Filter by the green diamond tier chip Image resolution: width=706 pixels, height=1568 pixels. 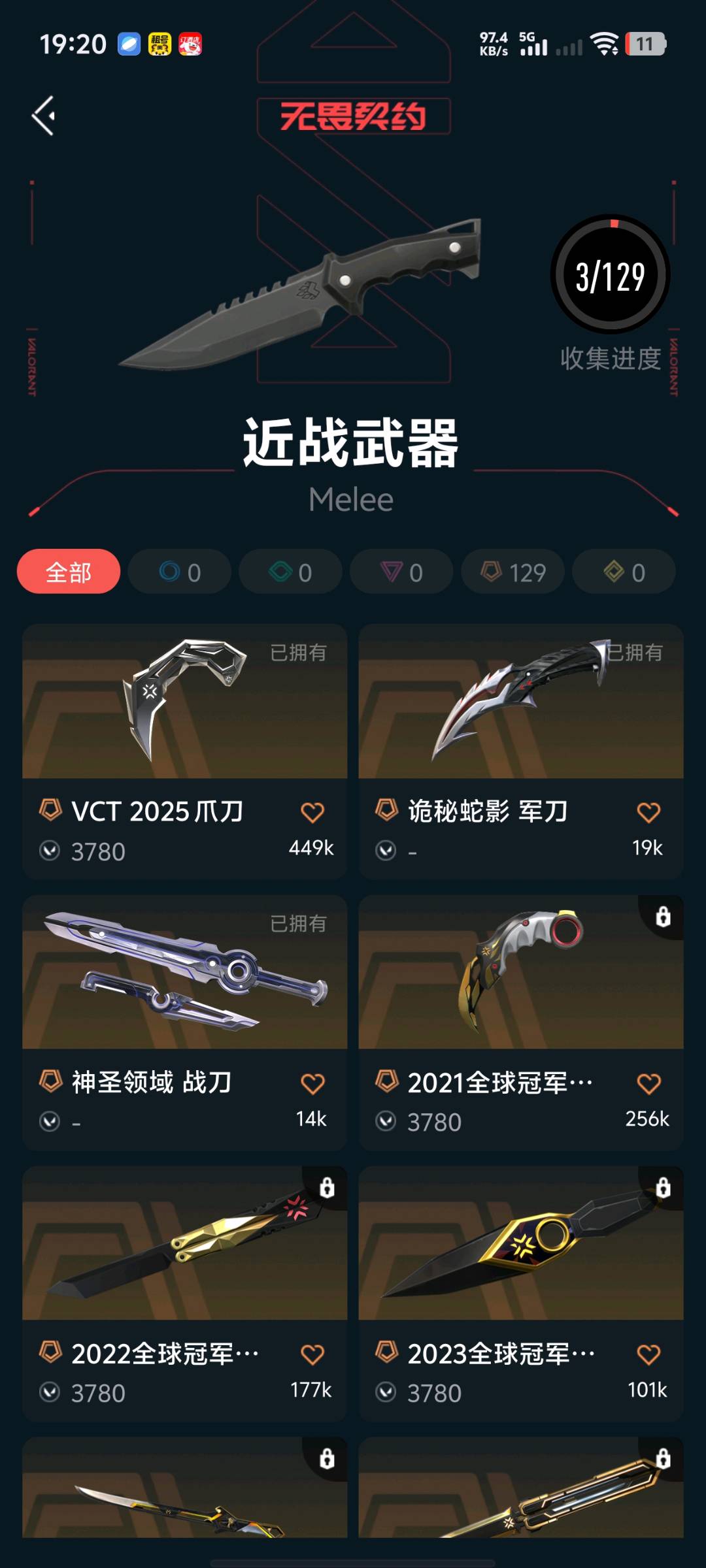[291, 572]
